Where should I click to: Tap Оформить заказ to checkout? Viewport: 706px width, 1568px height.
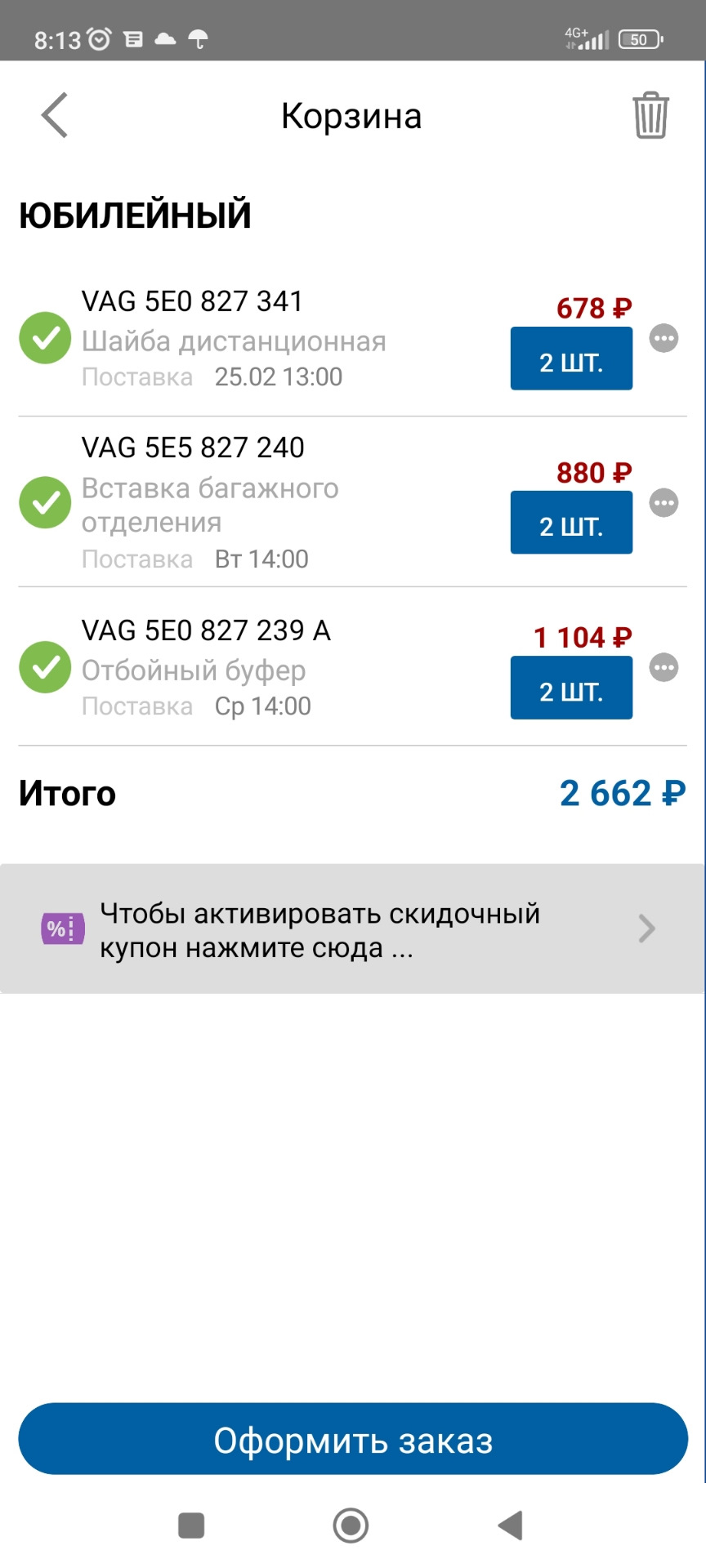point(353,1440)
